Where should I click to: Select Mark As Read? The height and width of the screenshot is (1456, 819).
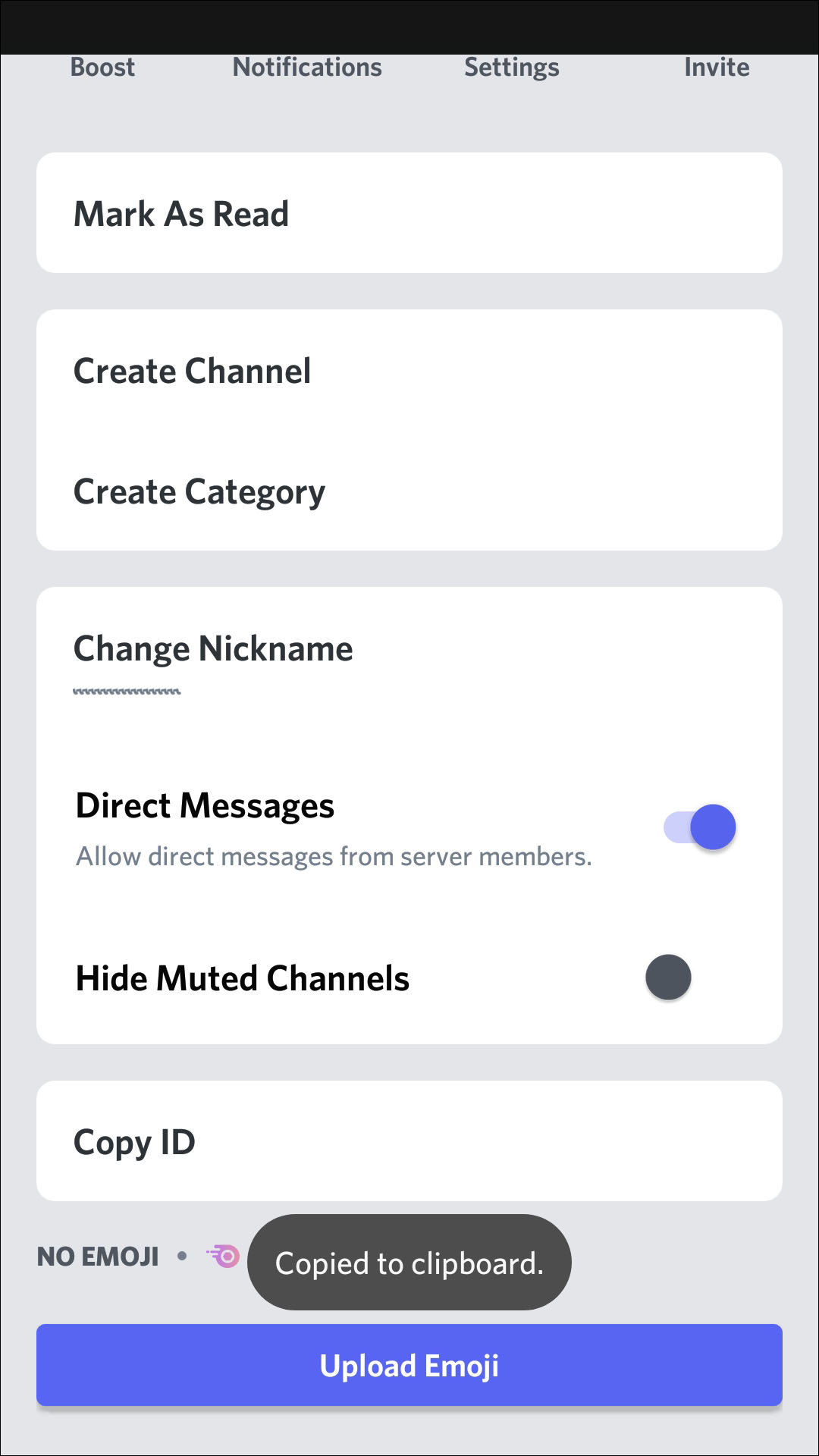(409, 213)
